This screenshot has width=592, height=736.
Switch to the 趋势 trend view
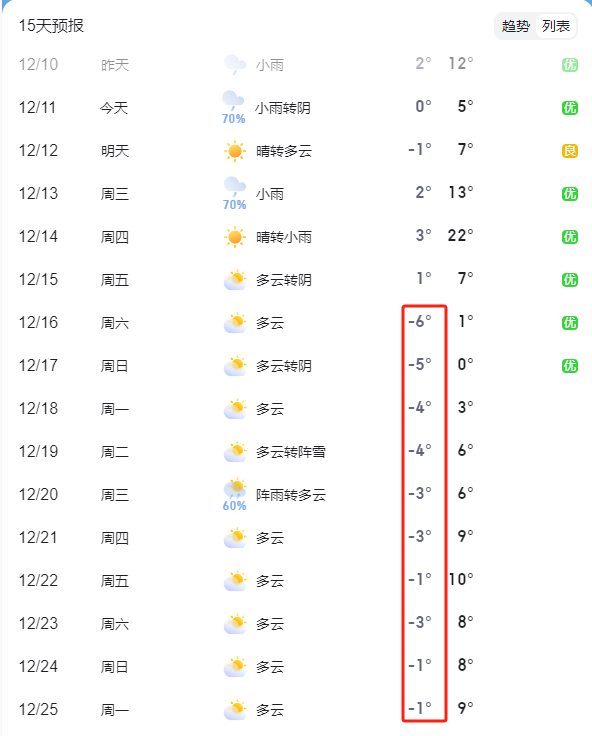pos(515,26)
